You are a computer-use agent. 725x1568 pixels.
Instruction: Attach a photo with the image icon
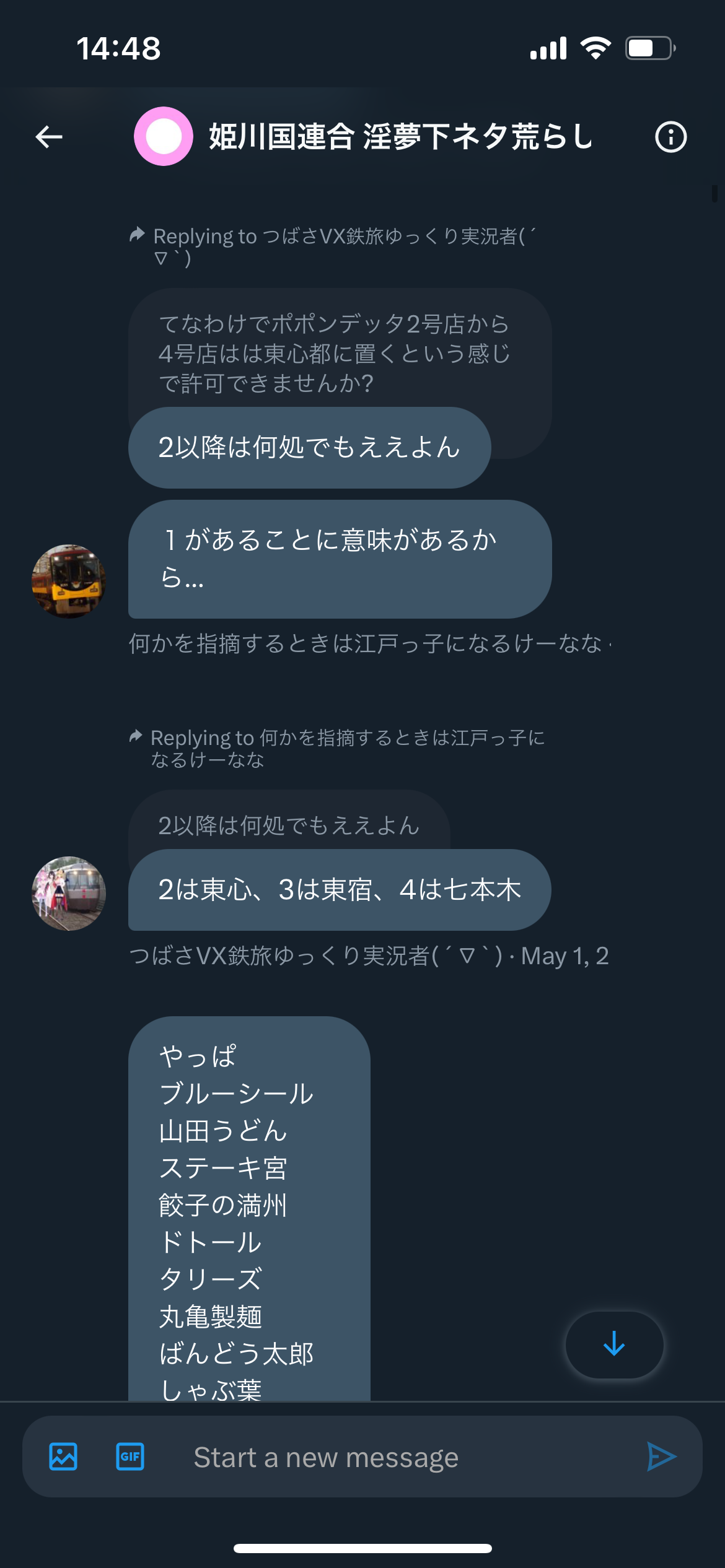63,1457
